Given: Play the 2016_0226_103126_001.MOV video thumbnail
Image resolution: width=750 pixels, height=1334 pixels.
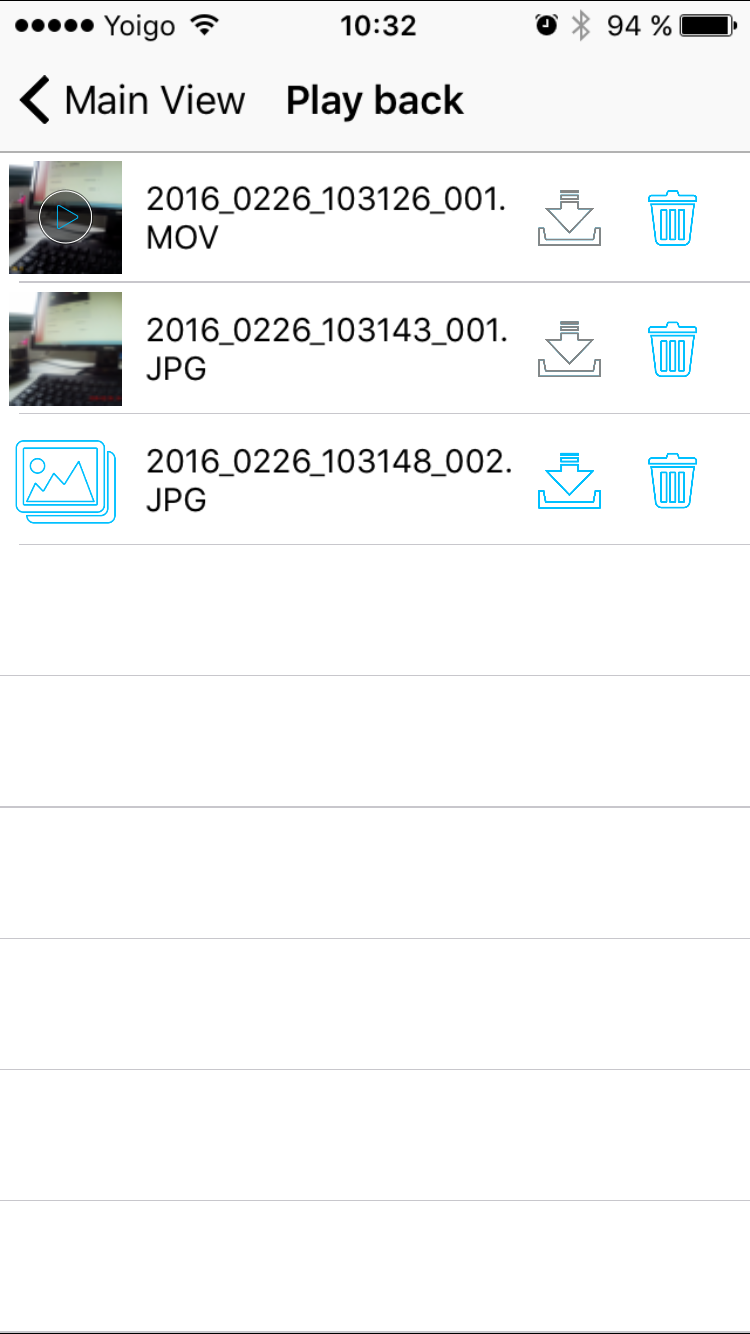Looking at the screenshot, I should (x=66, y=217).
